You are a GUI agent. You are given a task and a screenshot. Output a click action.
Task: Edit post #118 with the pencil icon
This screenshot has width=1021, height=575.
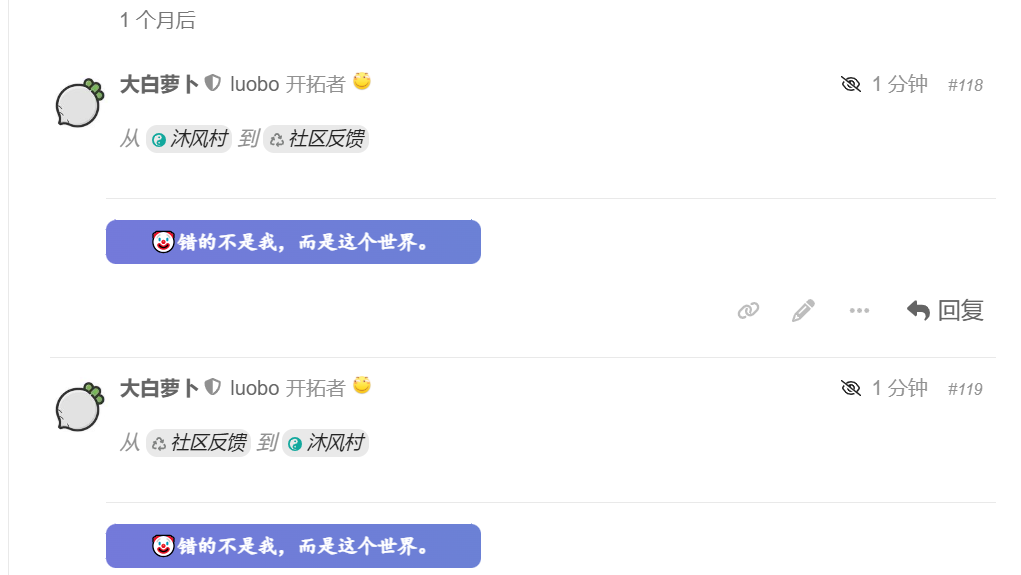803,311
